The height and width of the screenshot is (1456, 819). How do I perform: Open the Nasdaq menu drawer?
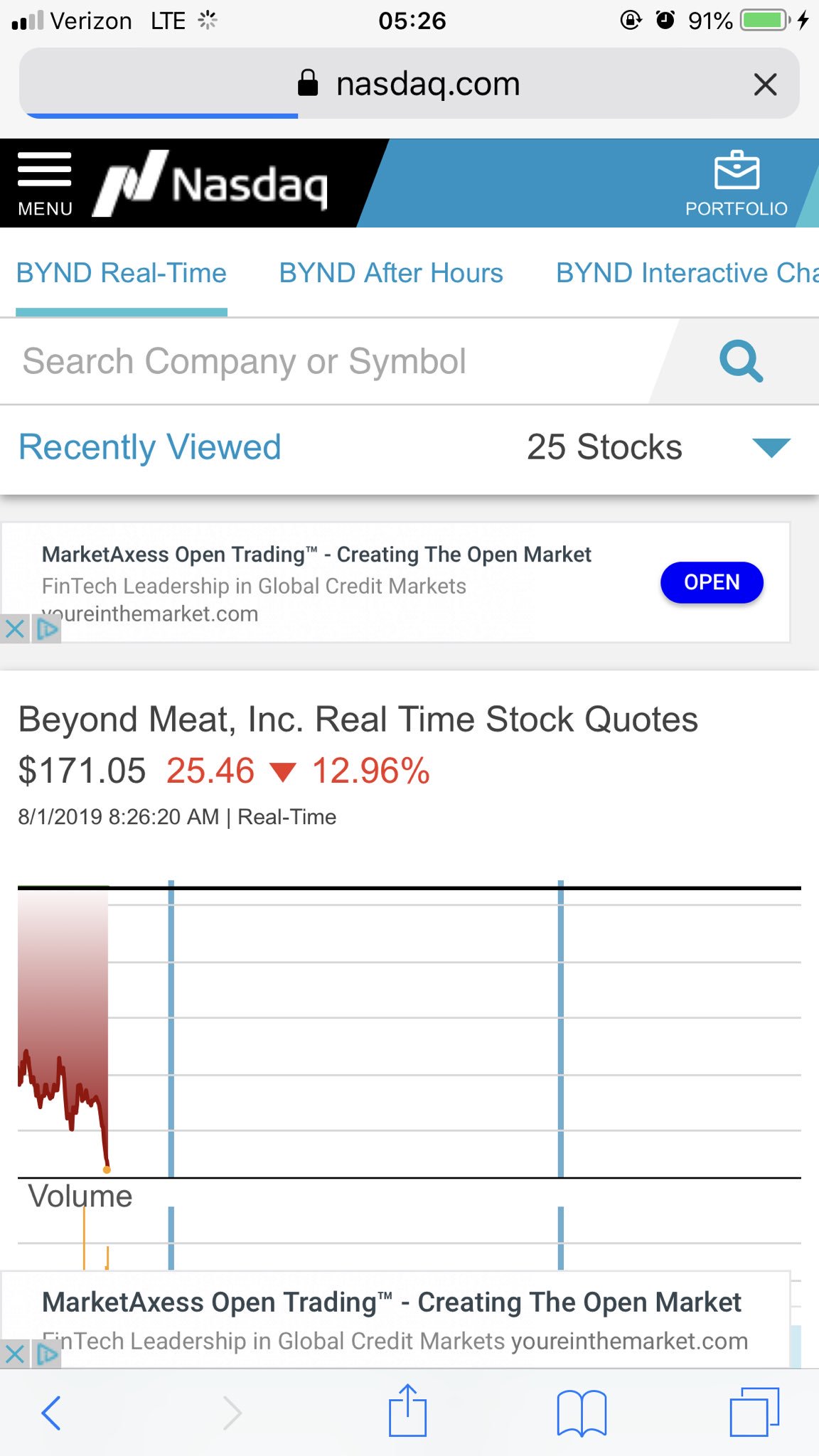[x=45, y=183]
